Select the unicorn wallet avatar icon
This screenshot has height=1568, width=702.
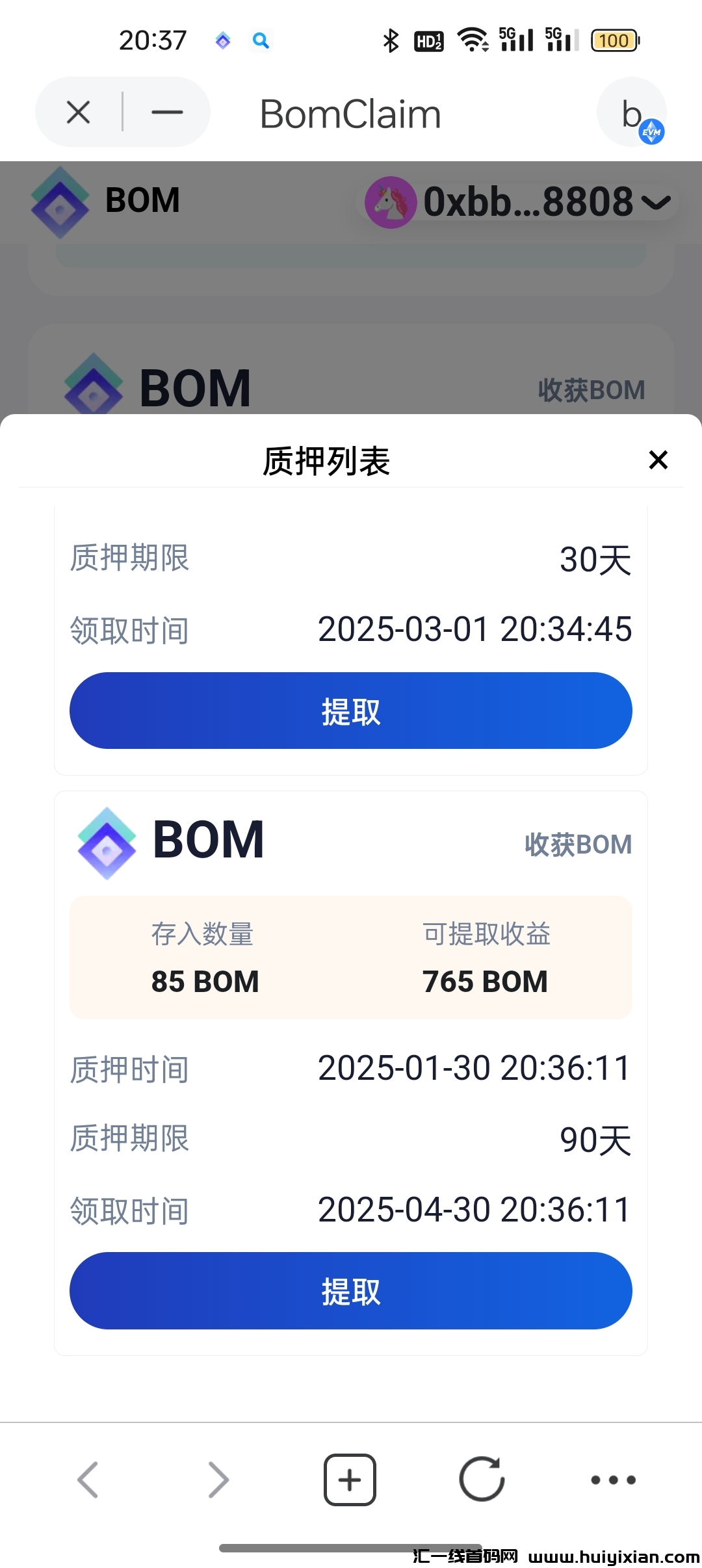pos(390,202)
